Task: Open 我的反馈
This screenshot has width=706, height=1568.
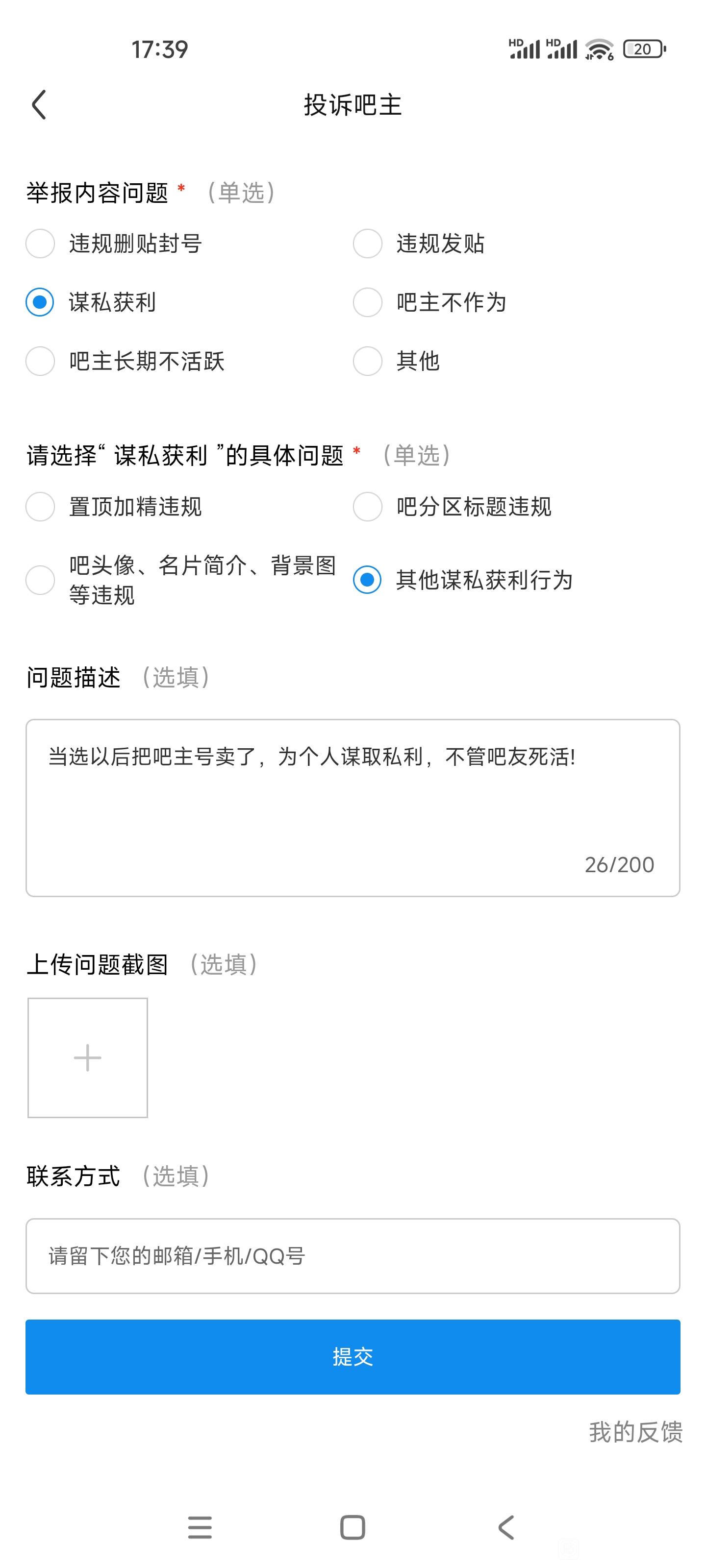Action: (635, 1432)
